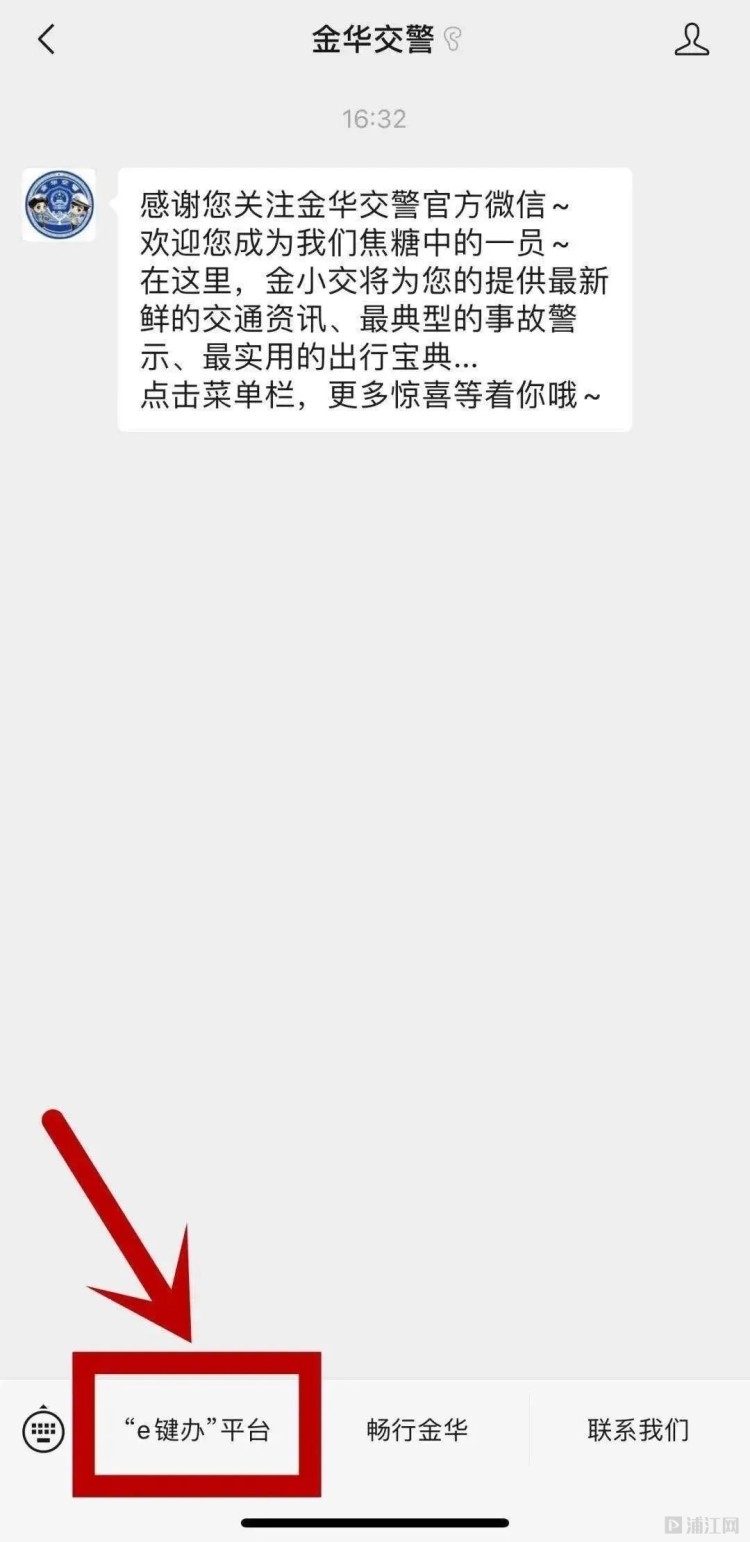Screen dimensions: 750x1542
Task: Go back from 金华交警 chat
Action: pyautogui.click(x=46, y=40)
